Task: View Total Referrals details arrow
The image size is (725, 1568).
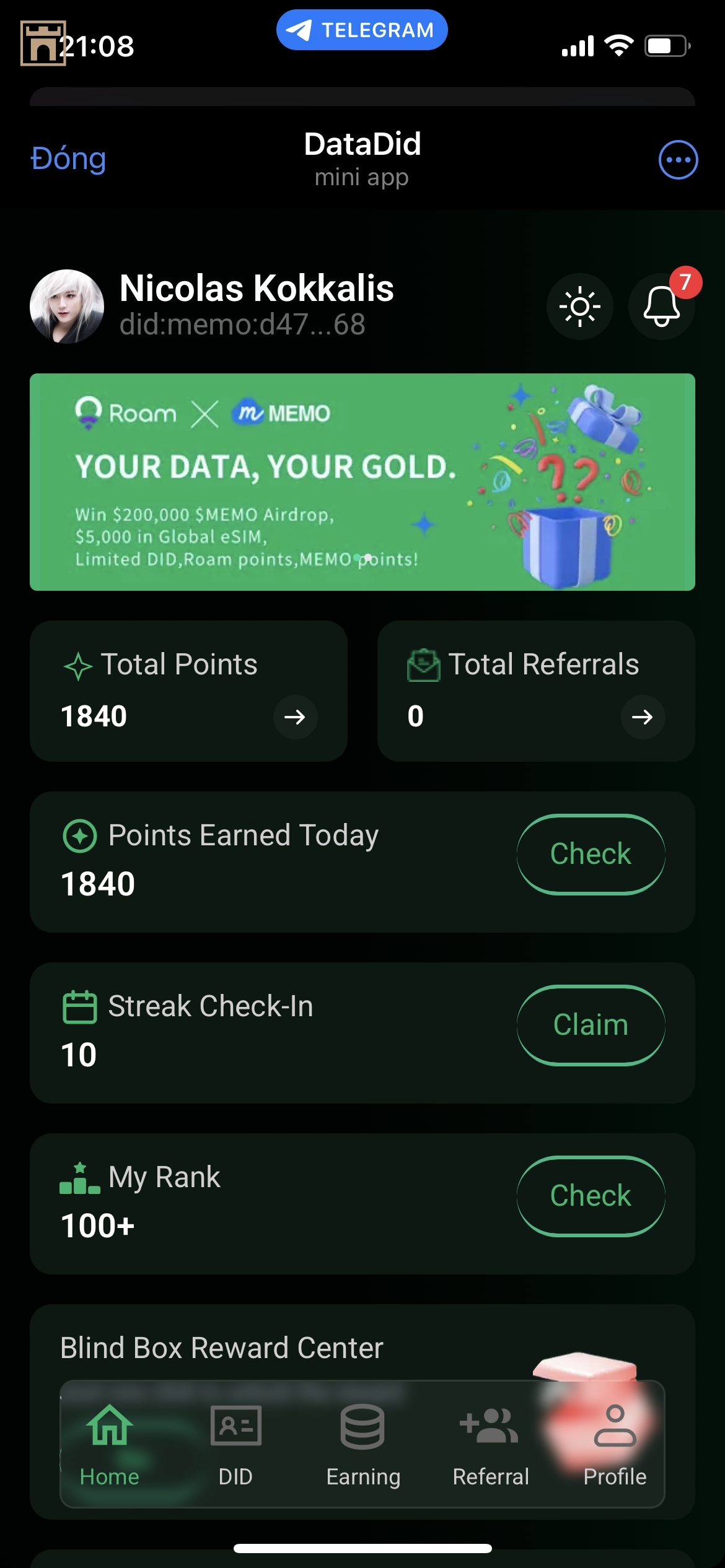Action: point(643,717)
